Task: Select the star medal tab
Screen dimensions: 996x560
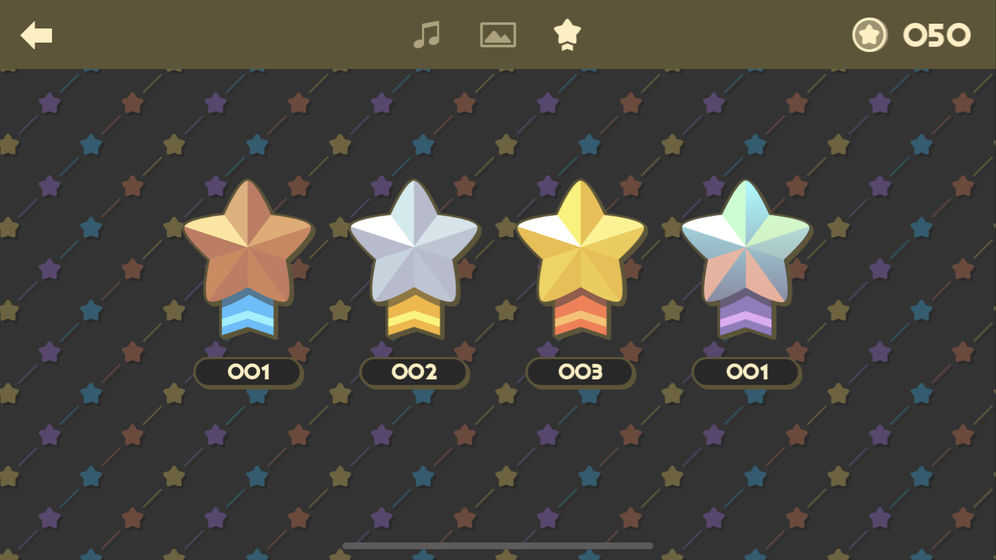Action: point(567,35)
